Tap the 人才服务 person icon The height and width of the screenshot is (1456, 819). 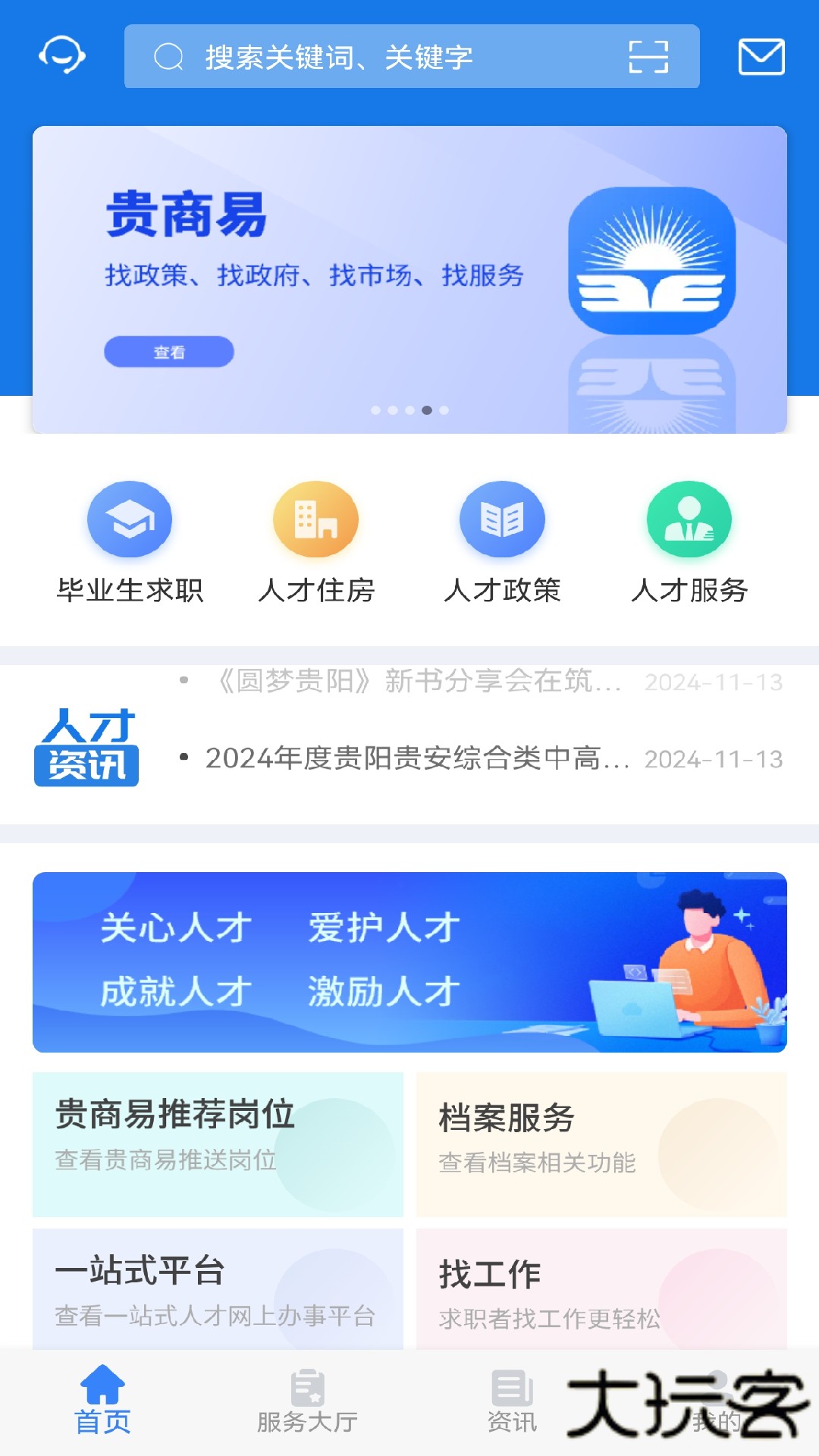click(x=688, y=519)
